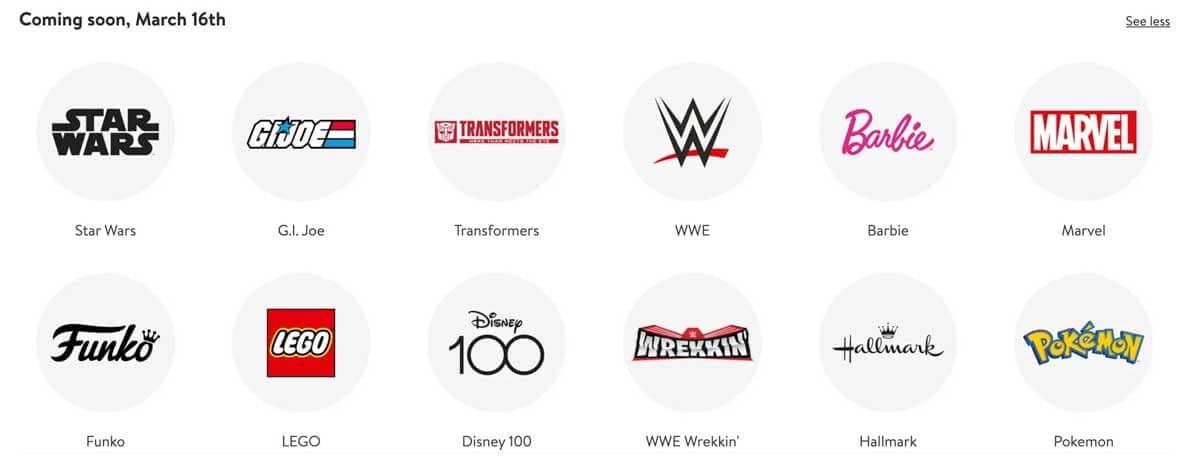Open the Funko brand tile
This screenshot has width=1200, height=464.
(105, 342)
